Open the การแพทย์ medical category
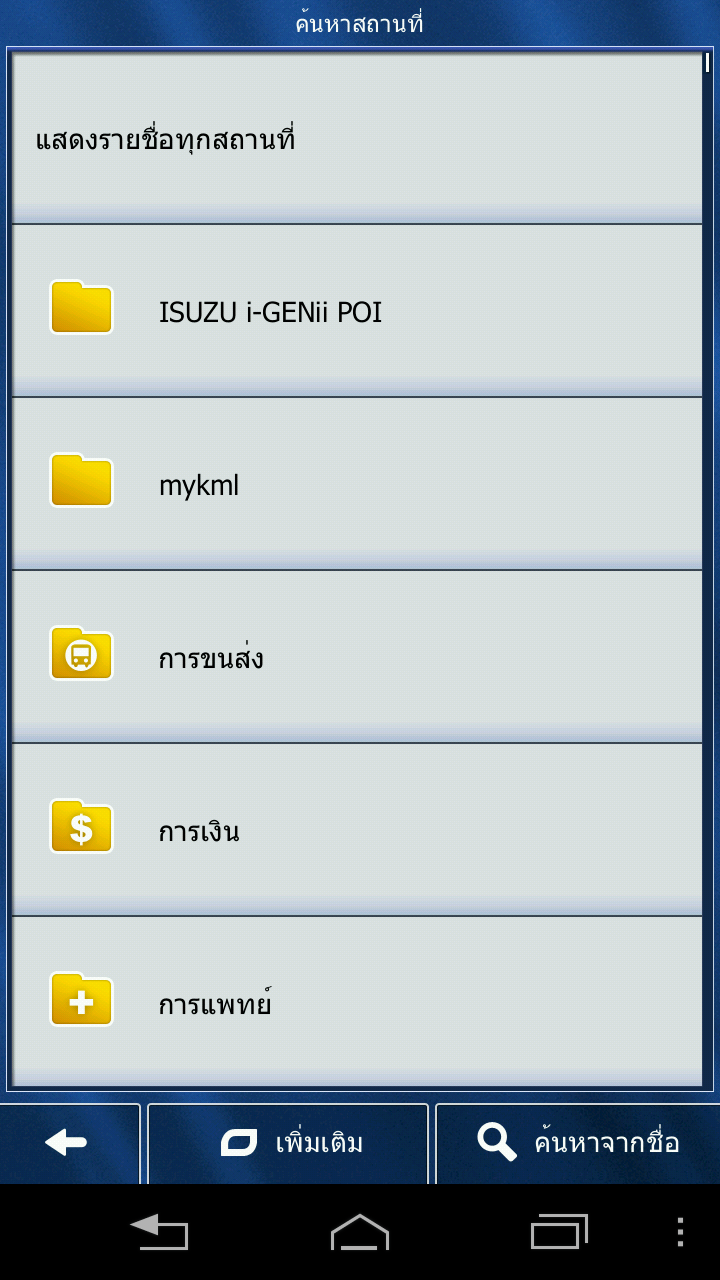720x1280 pixels. (357, 1002)
